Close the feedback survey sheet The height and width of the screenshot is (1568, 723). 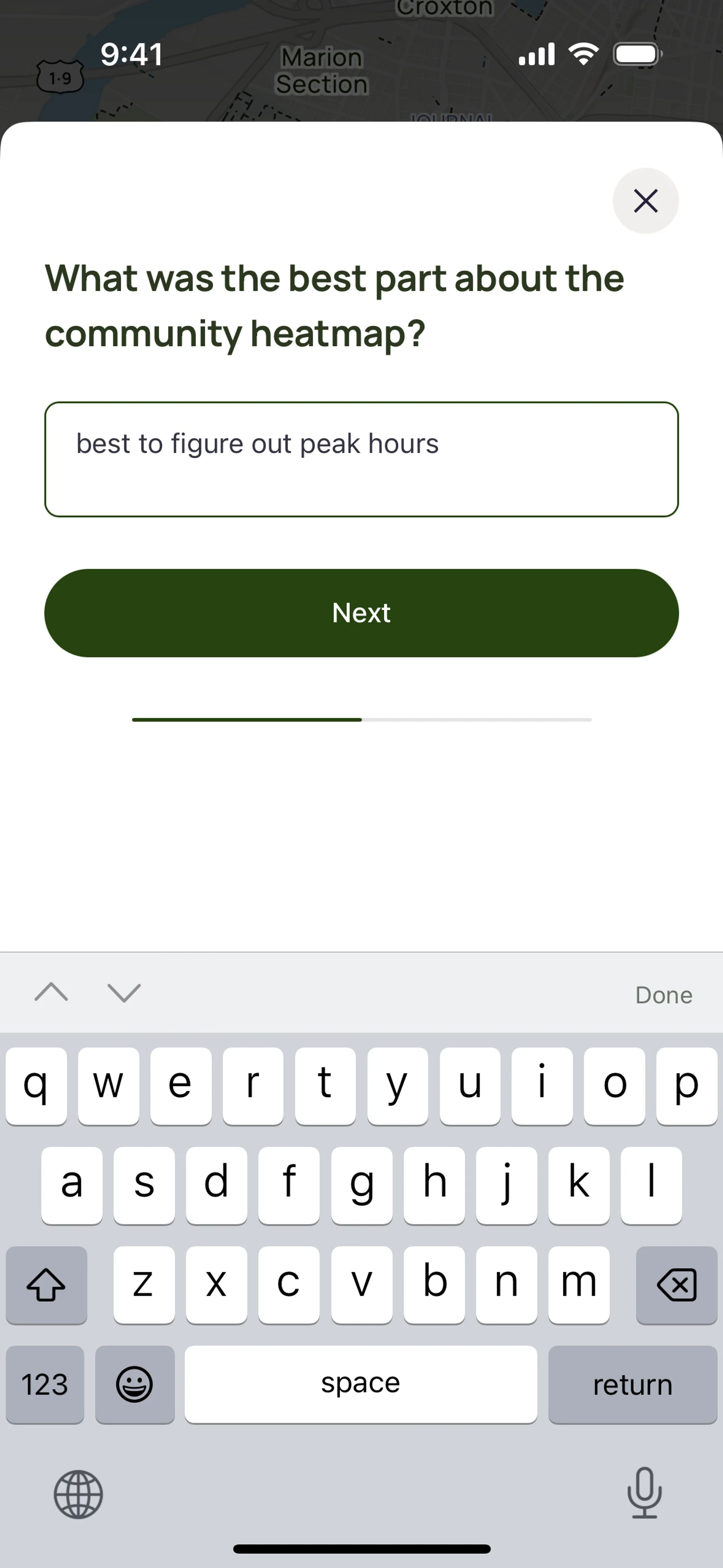click(x=645, y=201)
